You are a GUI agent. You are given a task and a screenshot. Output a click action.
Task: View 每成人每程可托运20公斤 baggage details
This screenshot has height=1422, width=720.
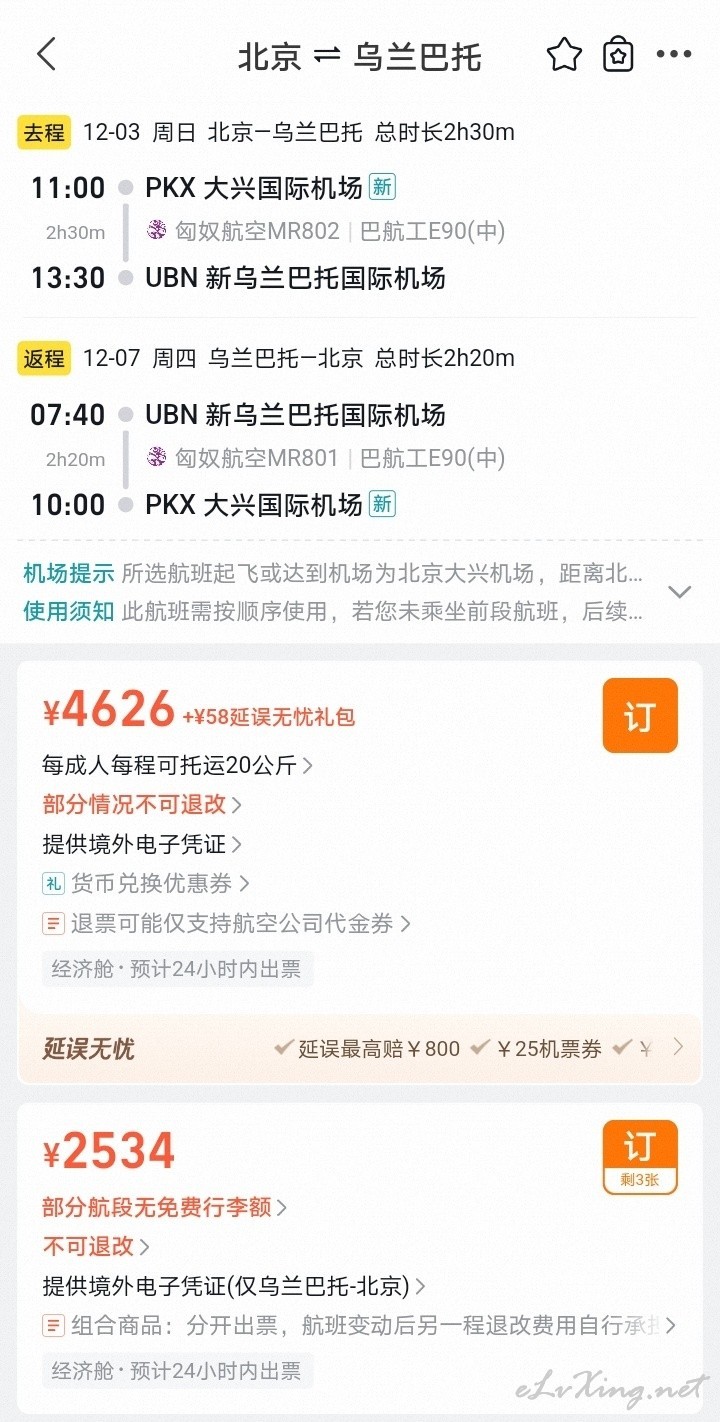pos(178,766)
